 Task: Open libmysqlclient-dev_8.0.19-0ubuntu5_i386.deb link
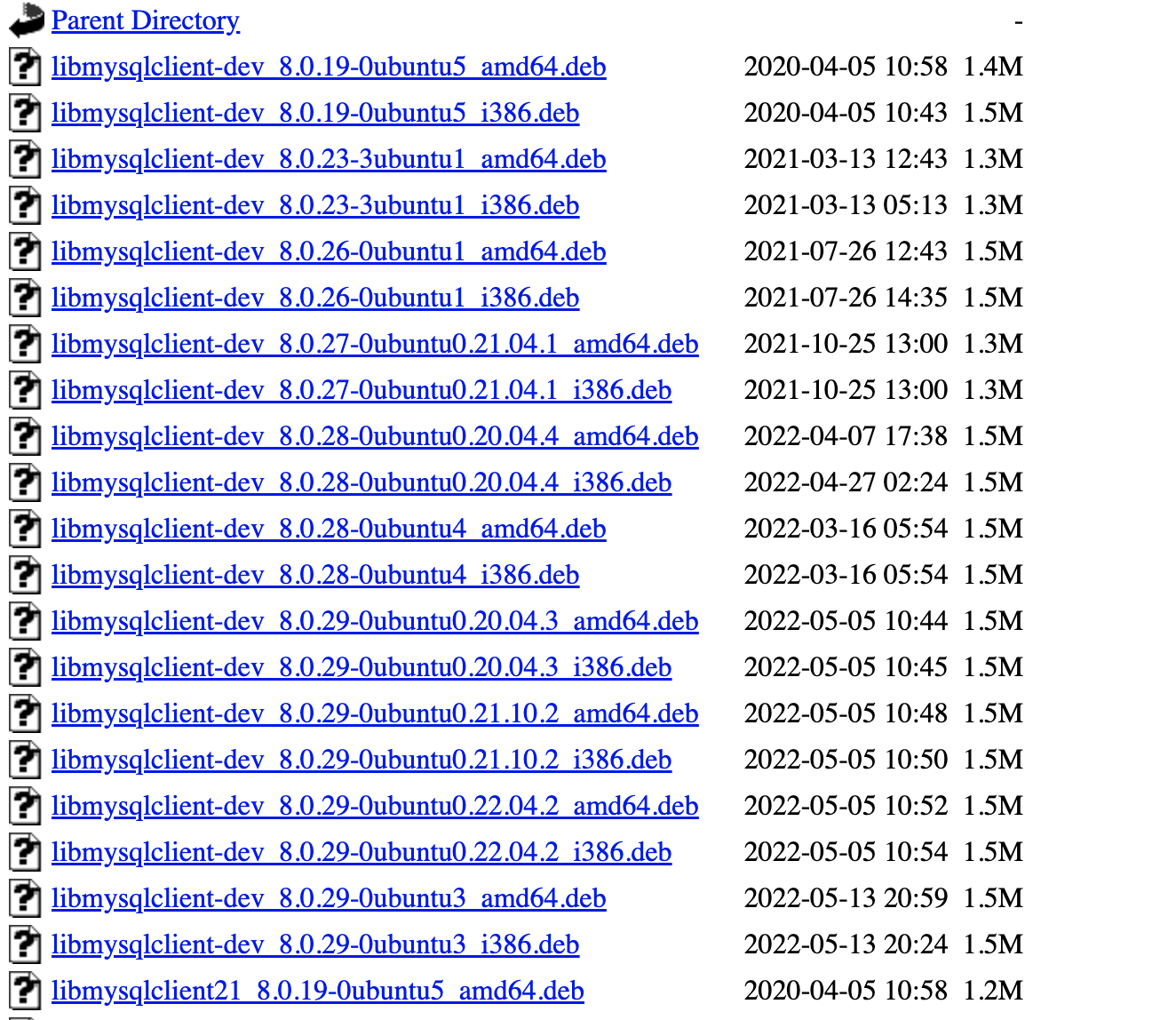(315, 113)
